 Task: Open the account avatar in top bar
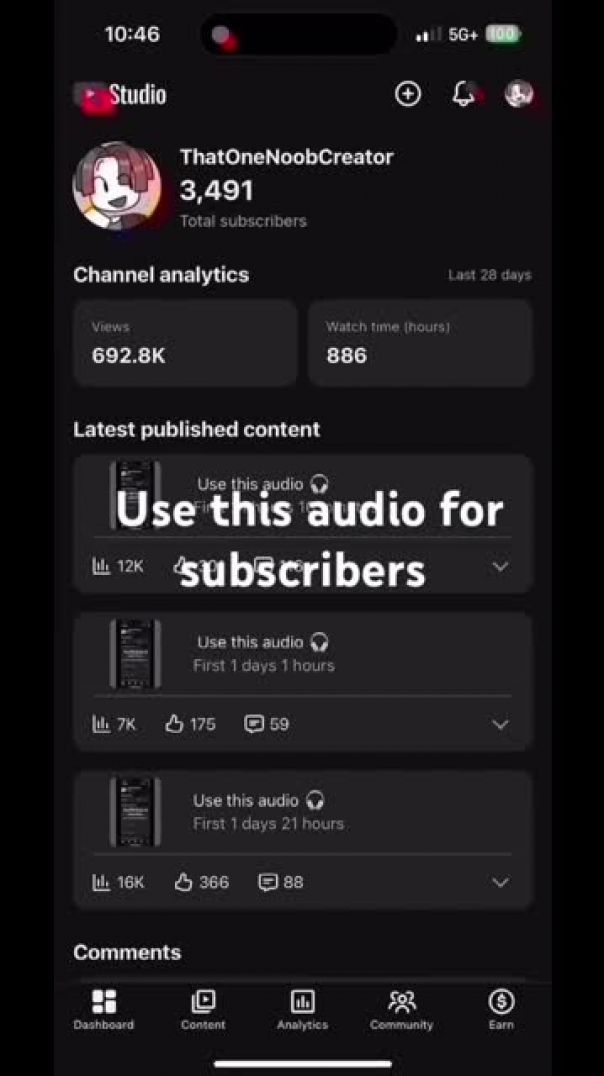518,94
